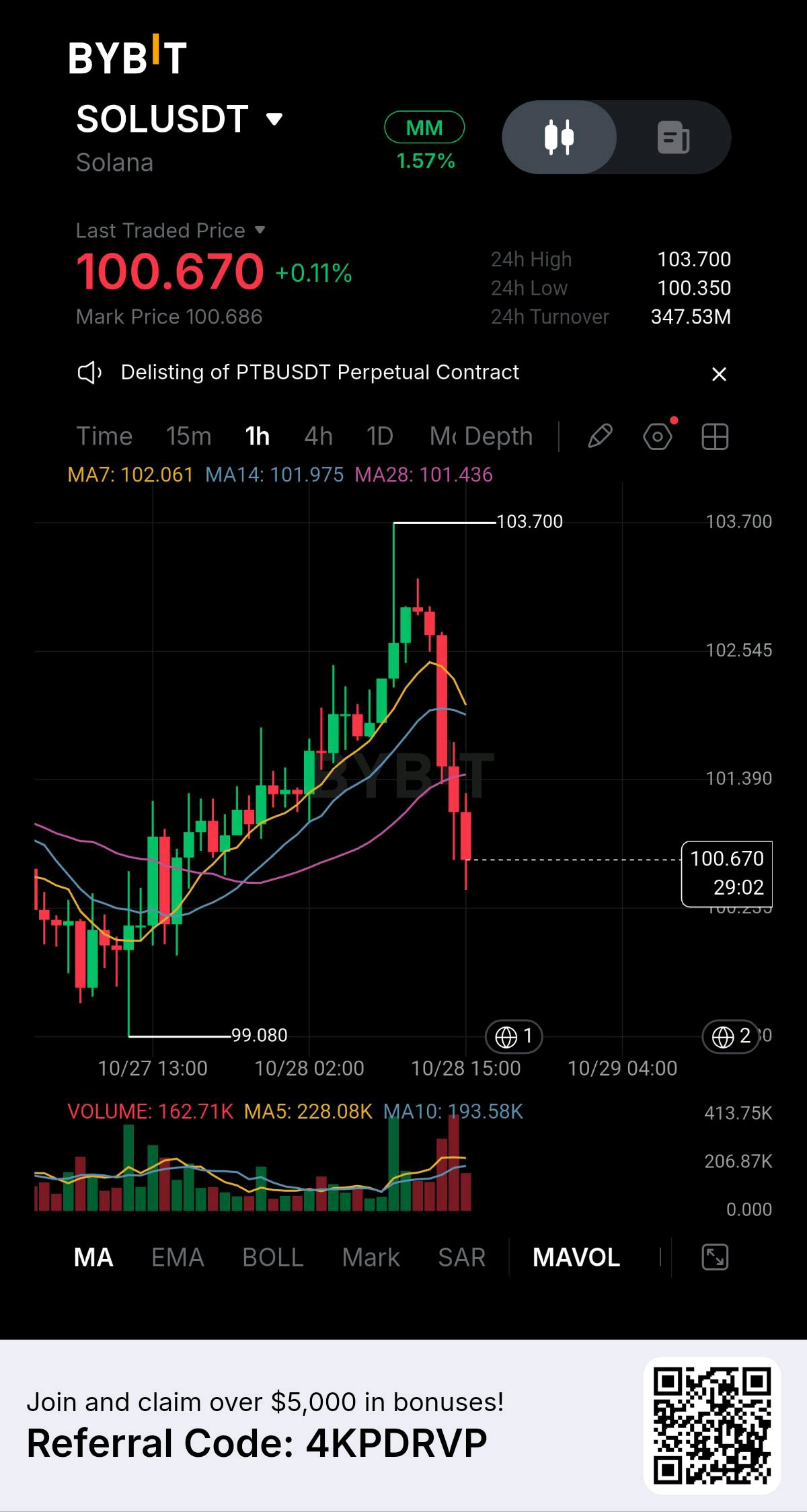Switch the chart to 1D interval
The image size is (807, 1512).
(380, 437)
